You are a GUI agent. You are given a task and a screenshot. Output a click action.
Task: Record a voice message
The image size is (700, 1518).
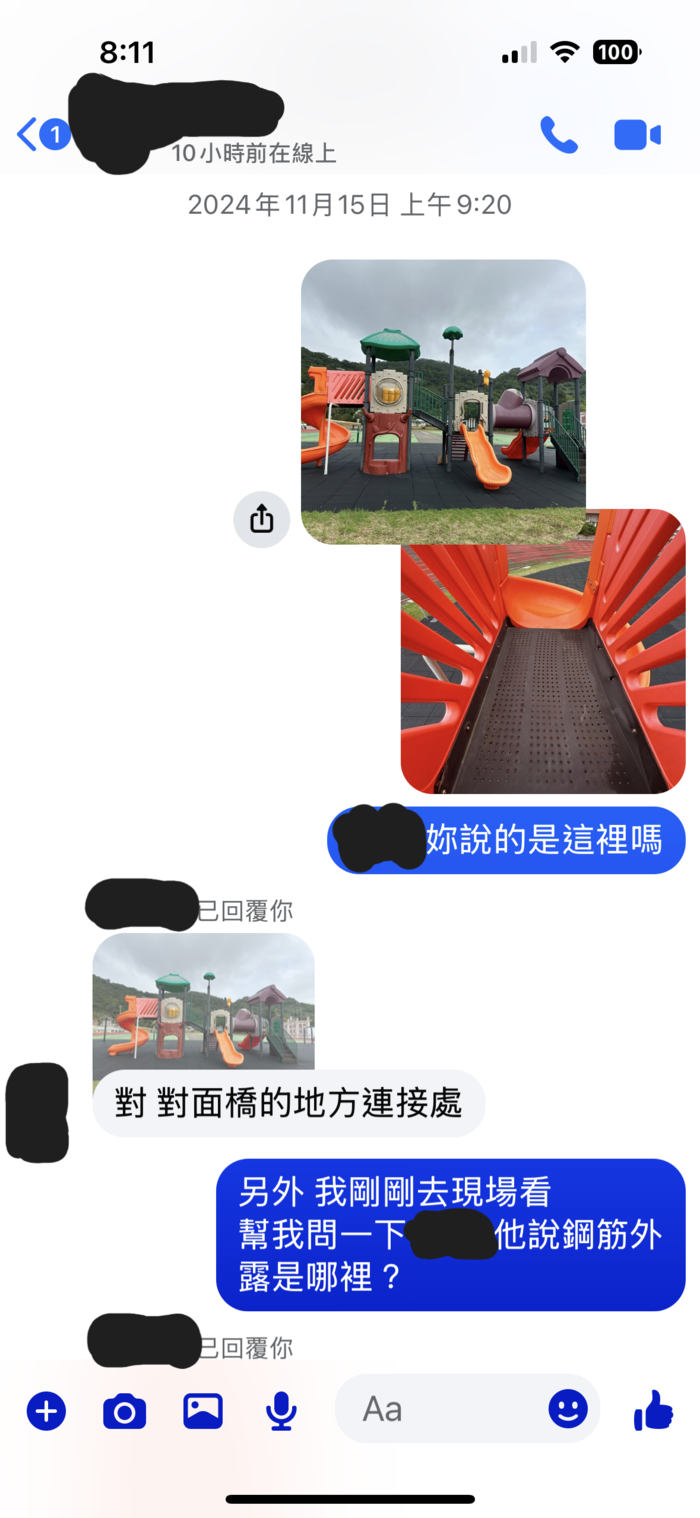(x=281, y=1411)
